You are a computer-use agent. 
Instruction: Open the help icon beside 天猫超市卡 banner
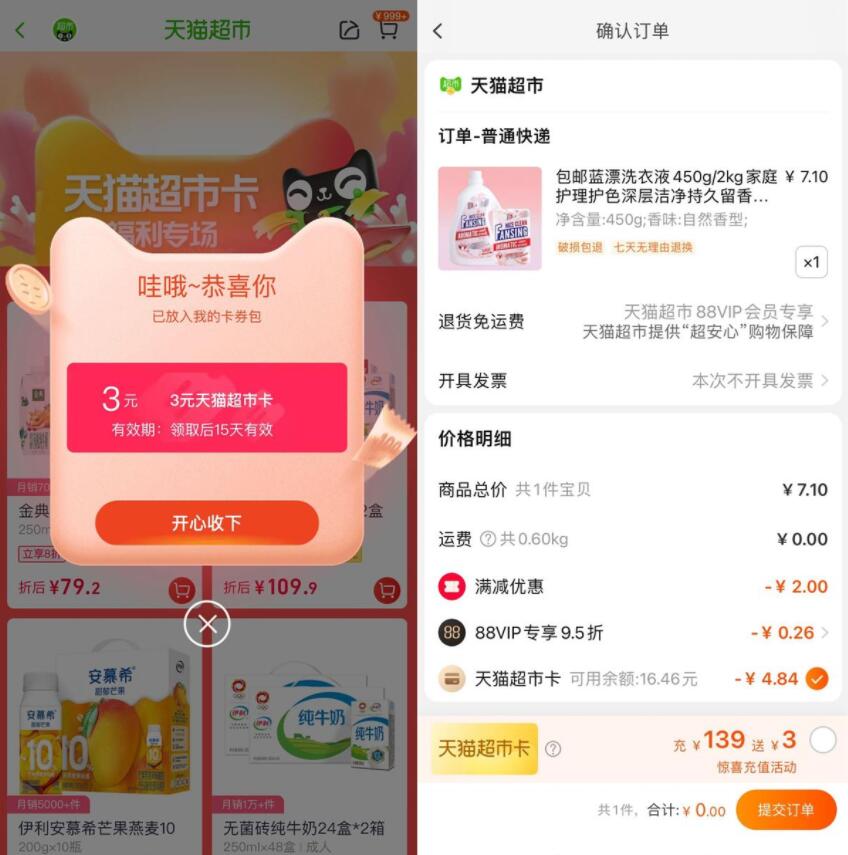point(553,749)
